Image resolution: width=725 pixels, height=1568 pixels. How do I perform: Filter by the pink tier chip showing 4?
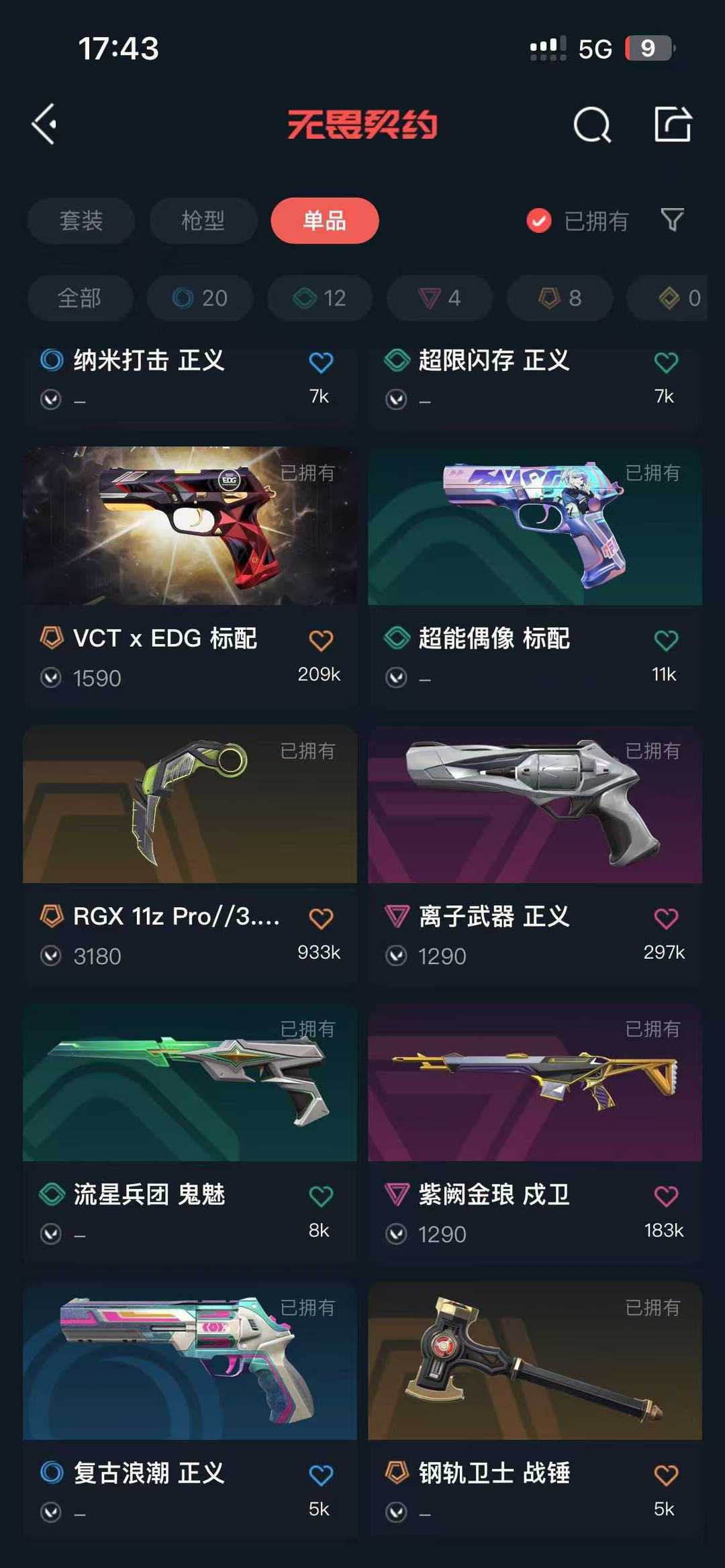tap(440, 298)
